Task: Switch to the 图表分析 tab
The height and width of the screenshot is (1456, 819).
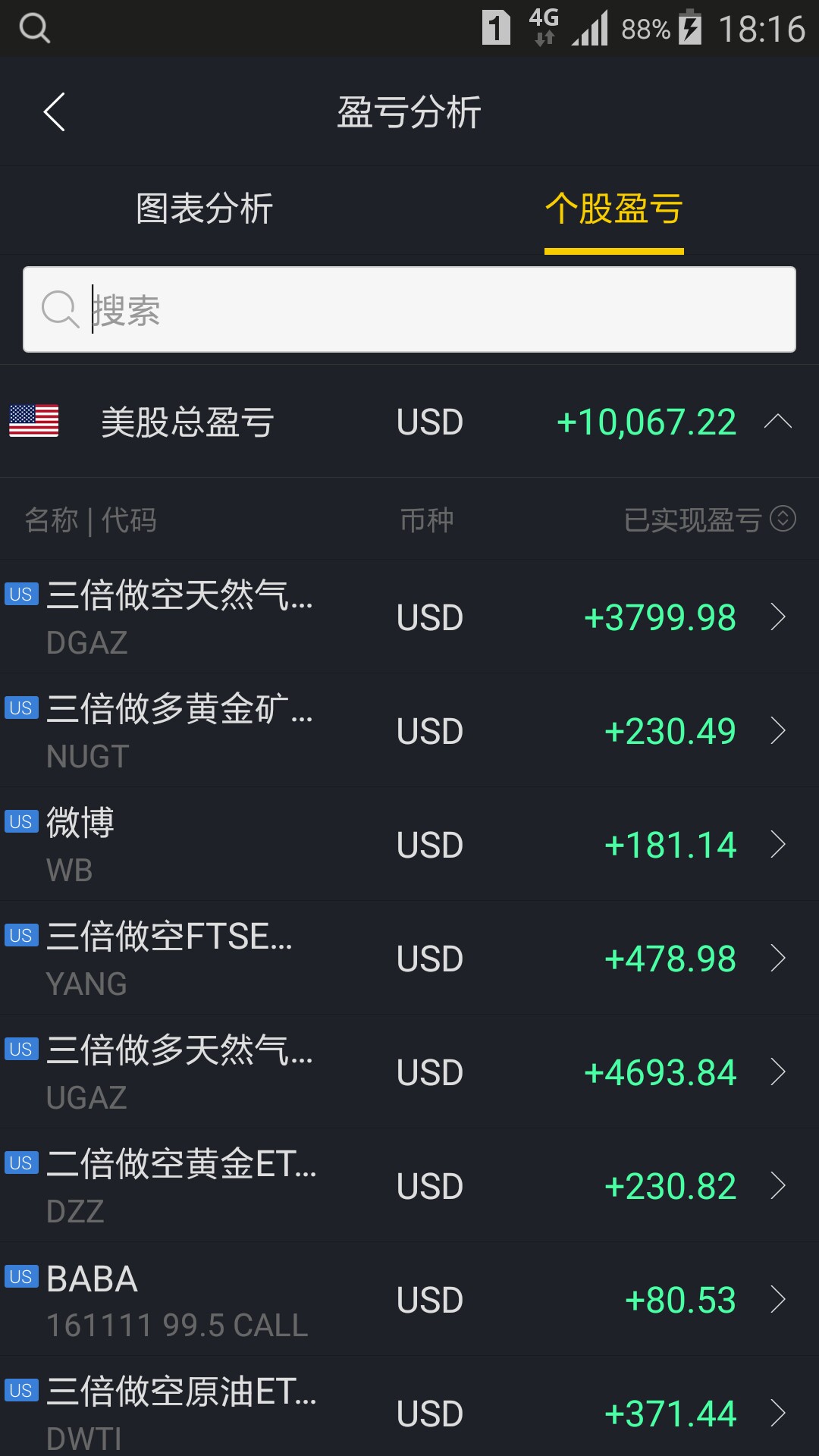Action: coord(205,209)
